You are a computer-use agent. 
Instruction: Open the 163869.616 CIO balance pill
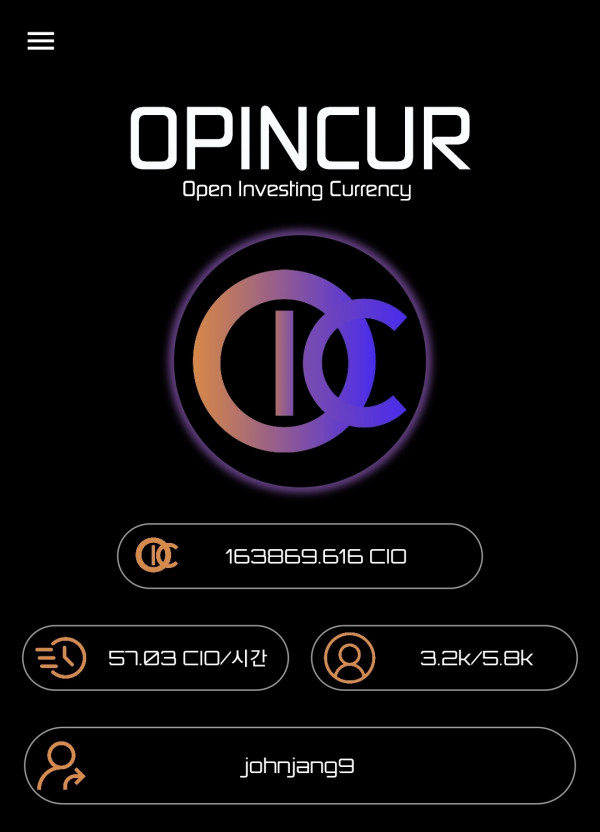pyautogui.click(x=300, y=556)
